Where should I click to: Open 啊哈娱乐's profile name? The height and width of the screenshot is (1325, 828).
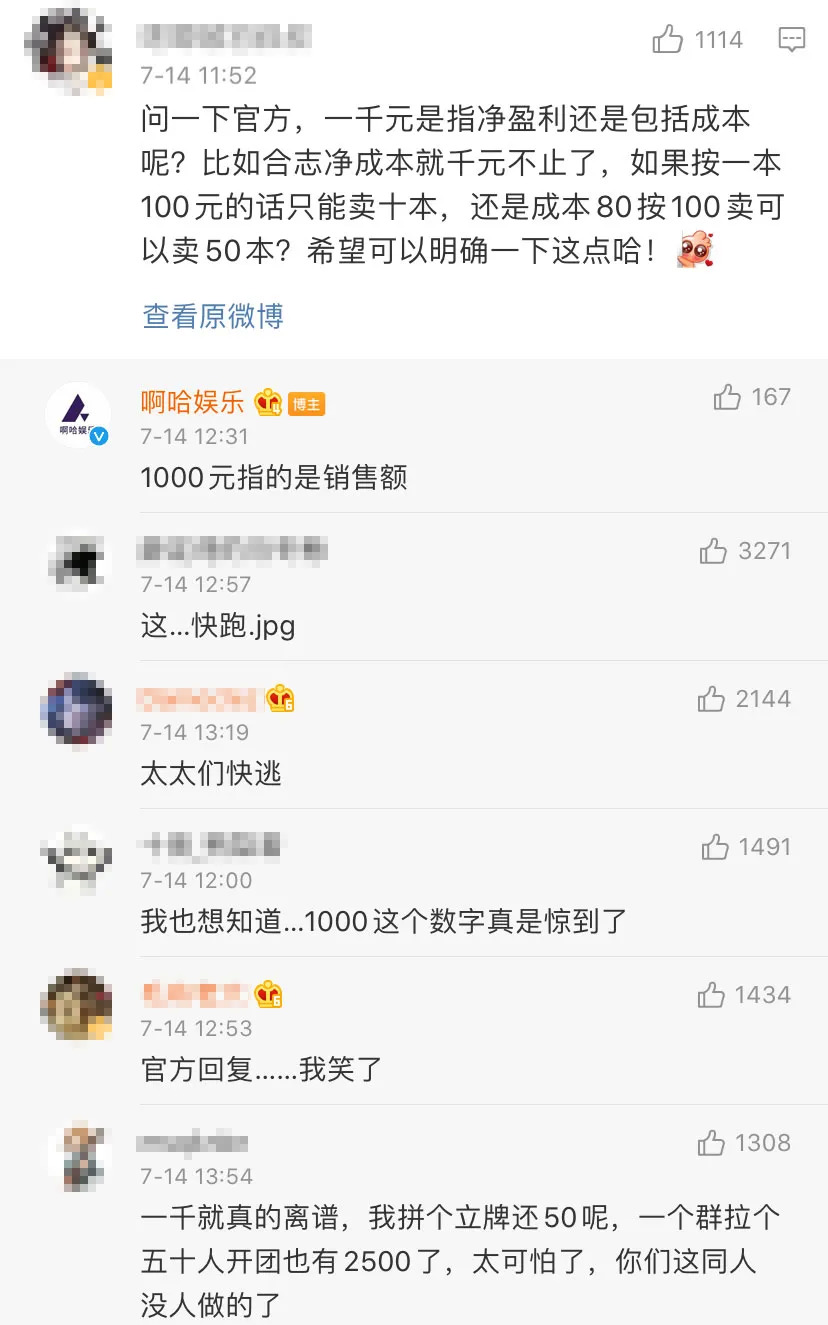click(192, 402)
